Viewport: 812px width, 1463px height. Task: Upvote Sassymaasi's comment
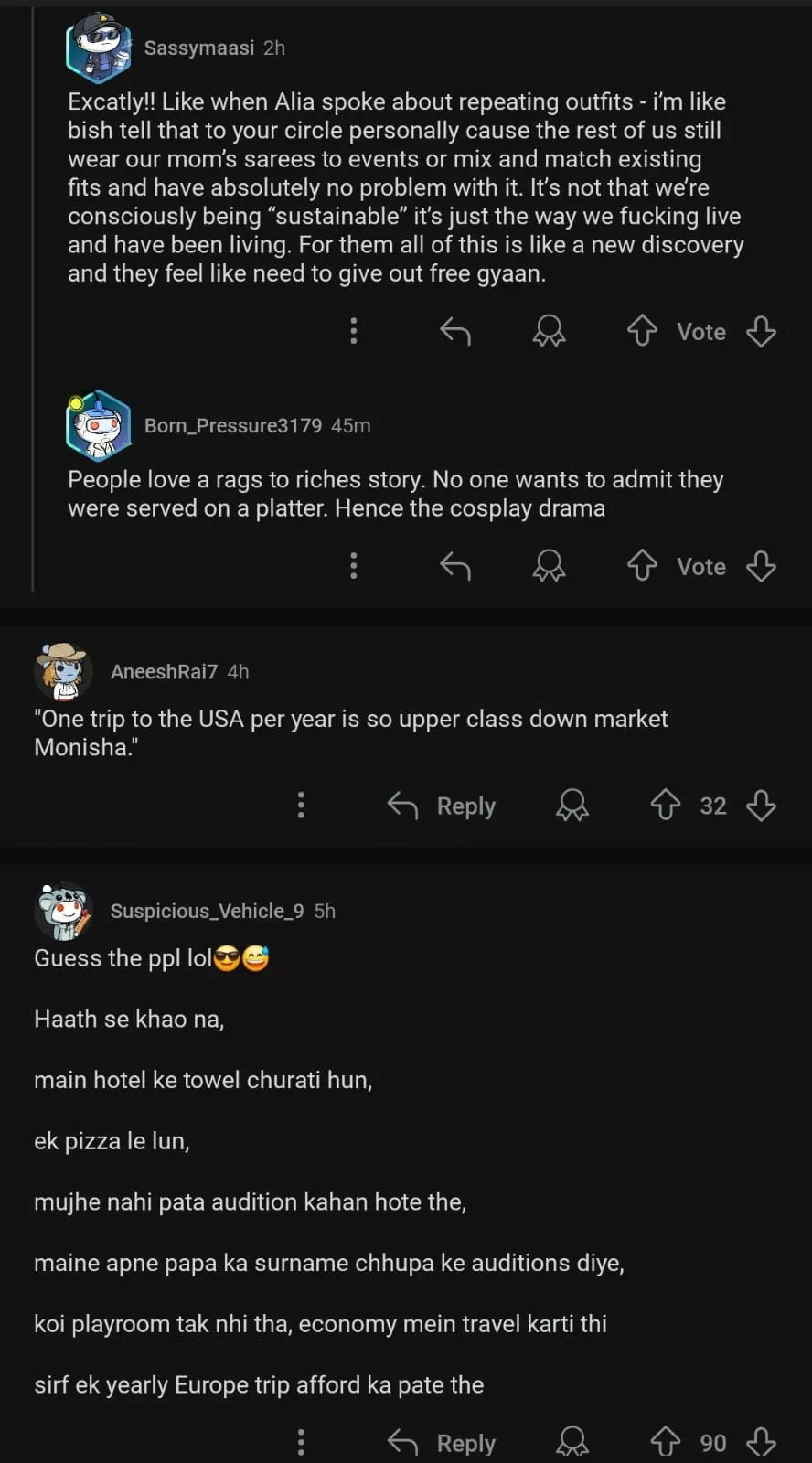pos(642,331)
